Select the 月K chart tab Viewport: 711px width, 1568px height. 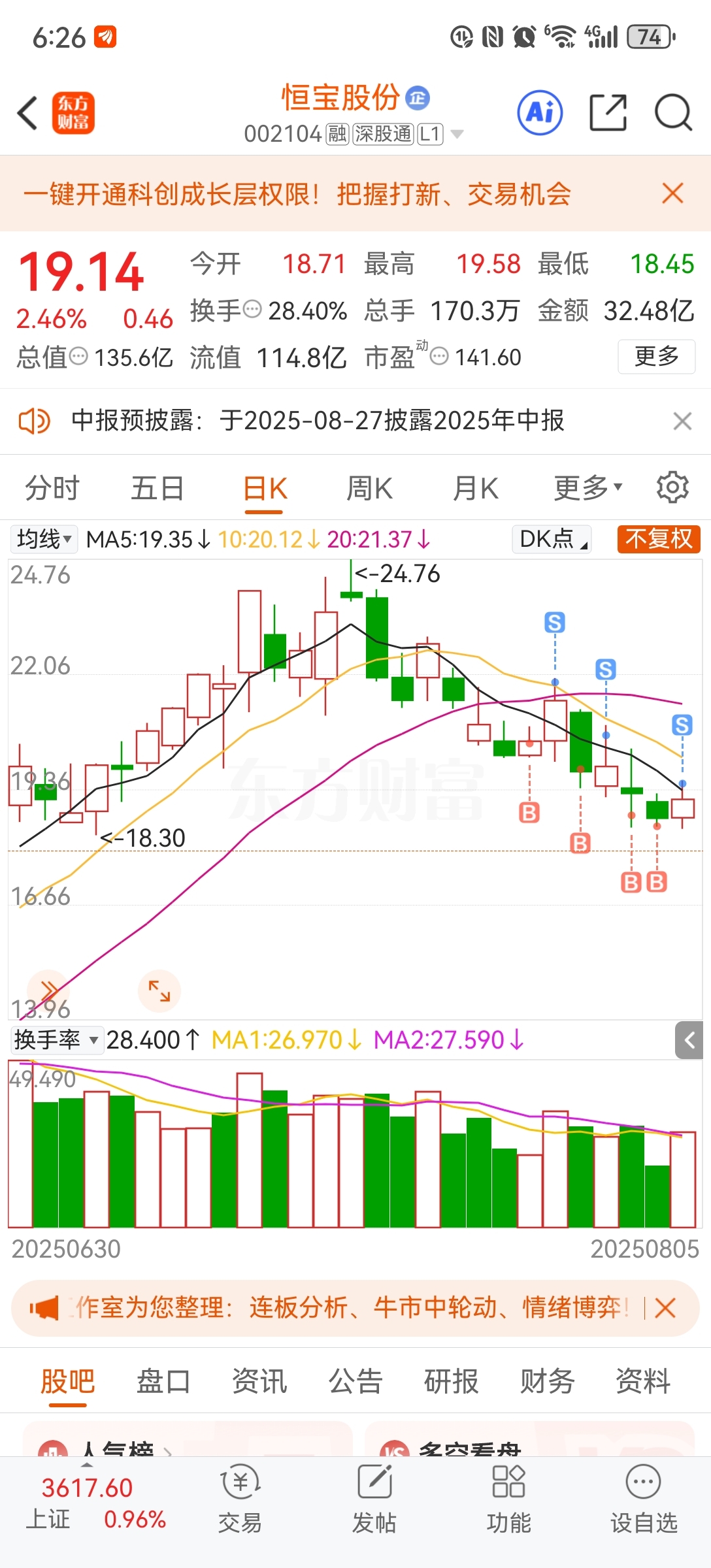click(x=476, y=488)
